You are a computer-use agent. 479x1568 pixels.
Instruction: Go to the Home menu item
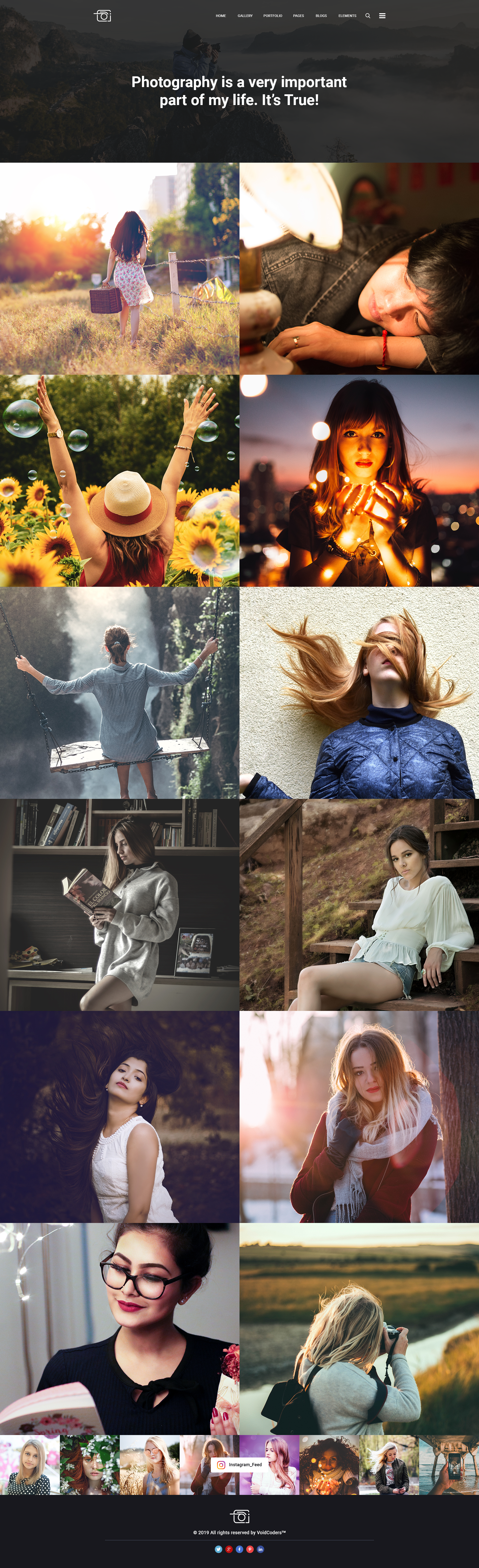click(221, 16)
